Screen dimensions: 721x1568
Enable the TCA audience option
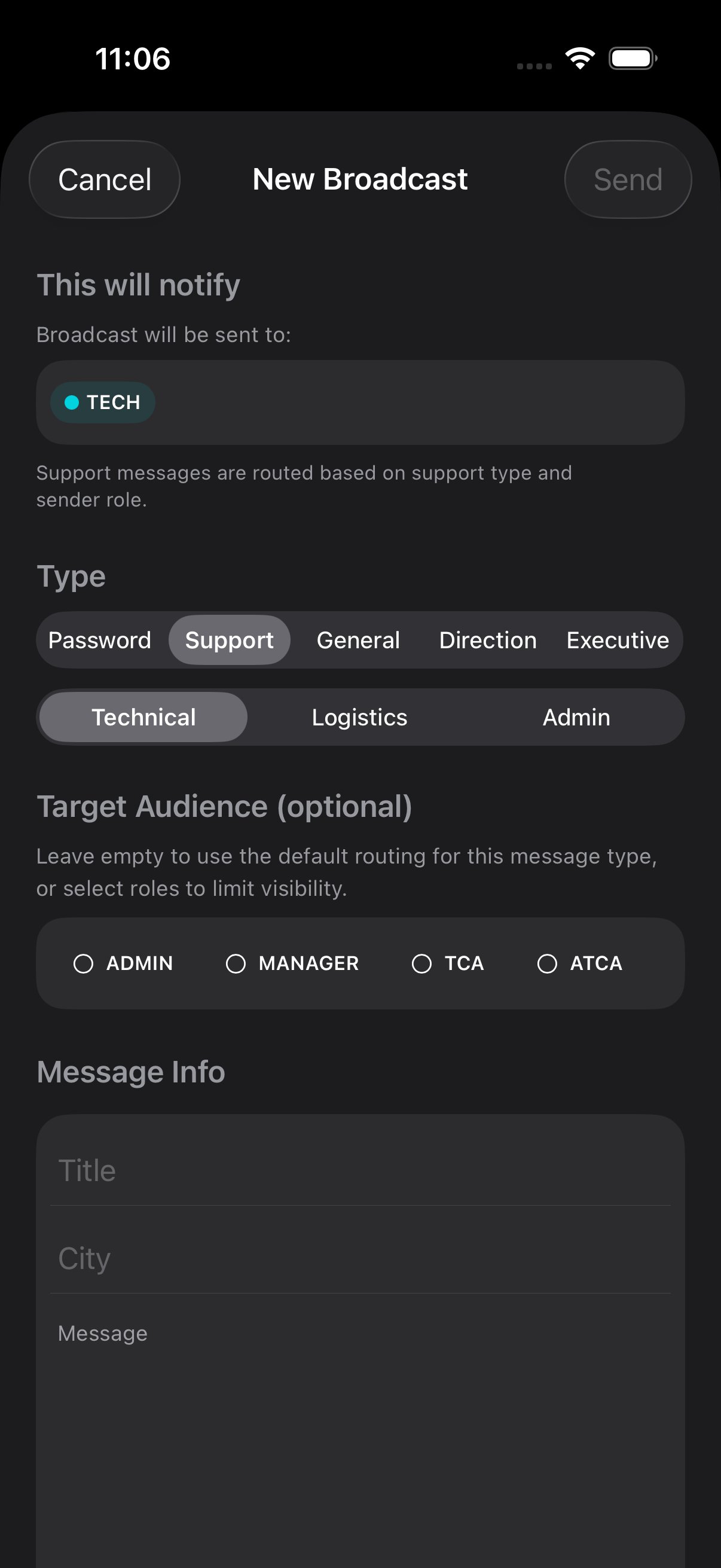click(448, 963)
